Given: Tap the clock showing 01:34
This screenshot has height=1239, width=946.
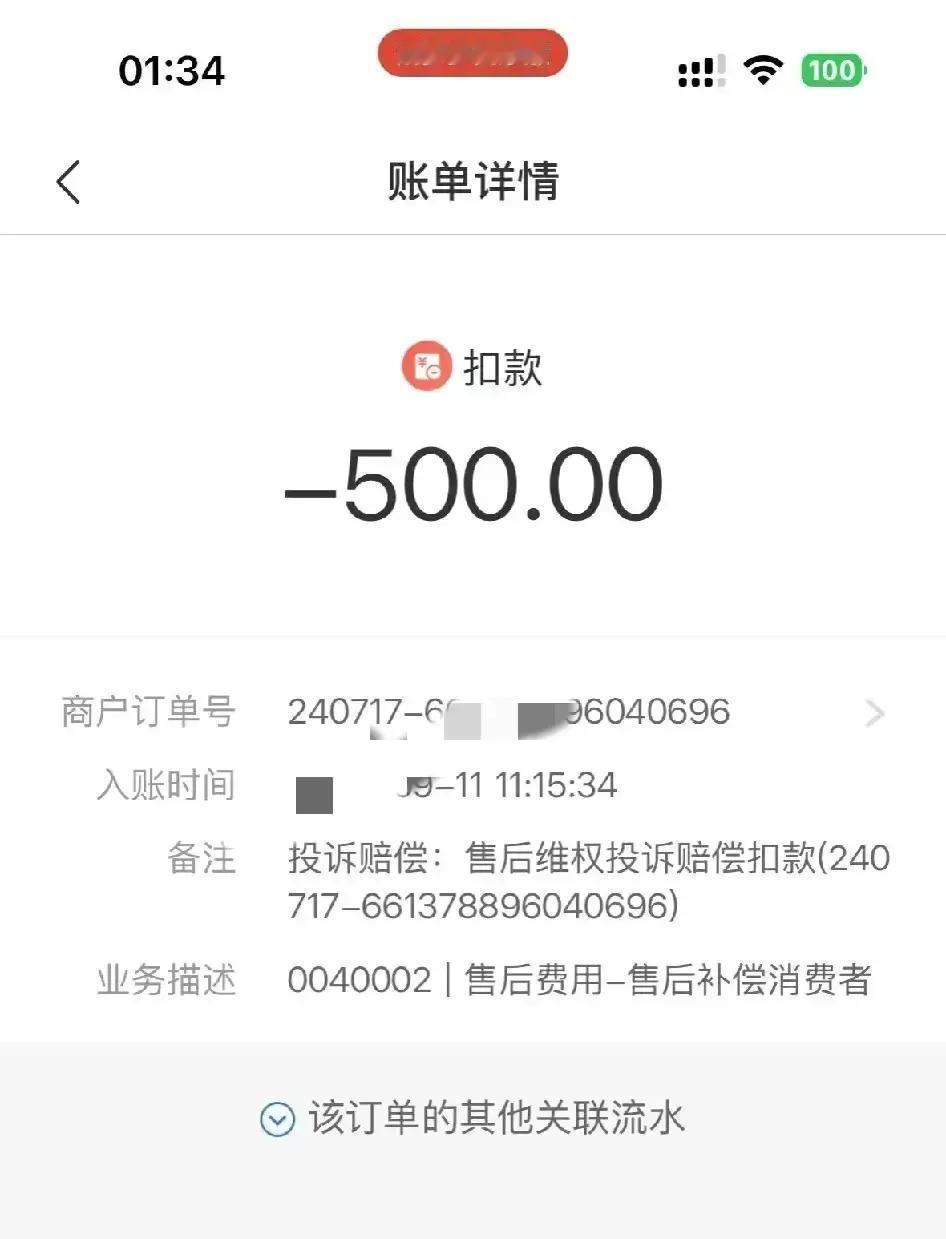Looking at the screenshot, I should click(x=171, y=70).
